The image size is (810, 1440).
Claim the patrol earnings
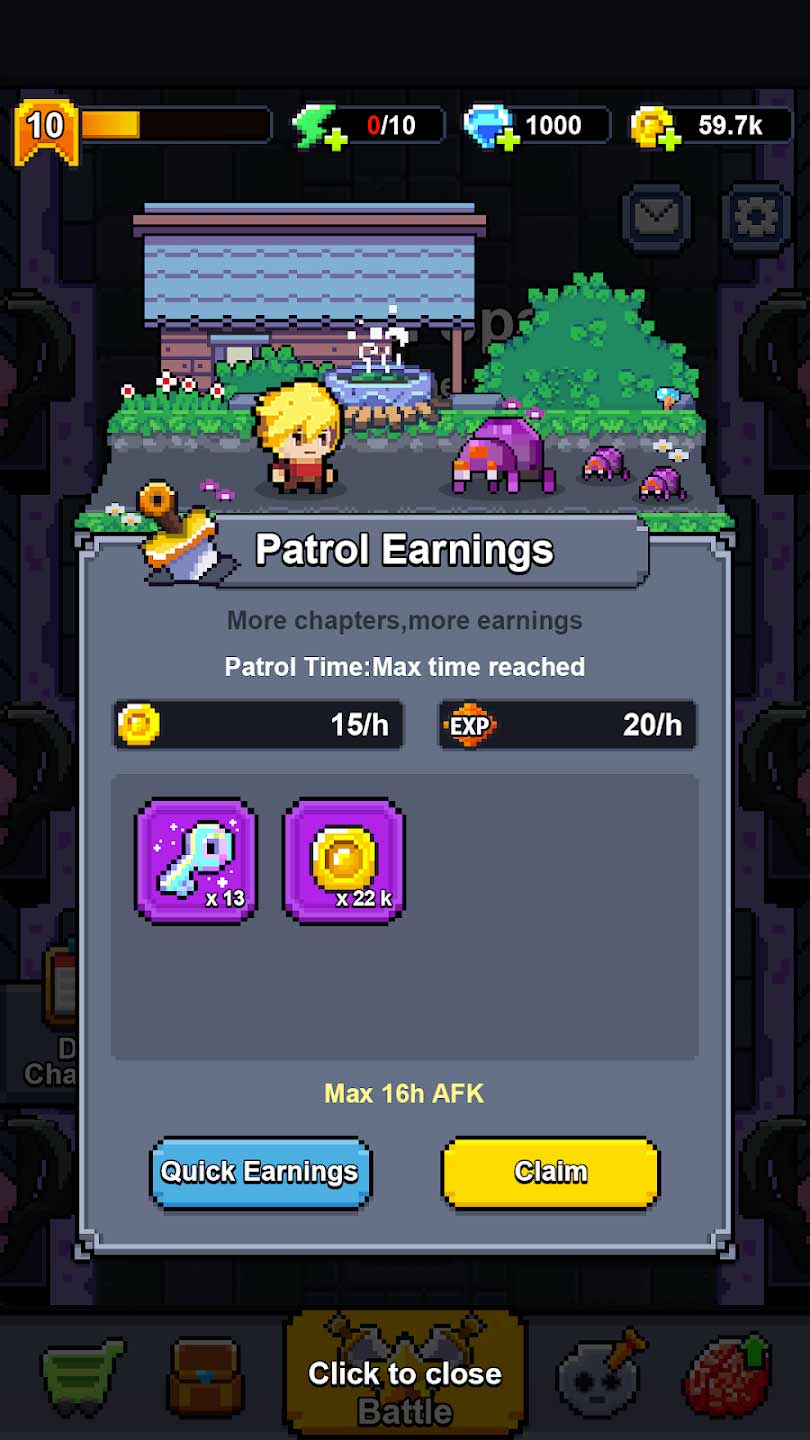point(550,1172)
